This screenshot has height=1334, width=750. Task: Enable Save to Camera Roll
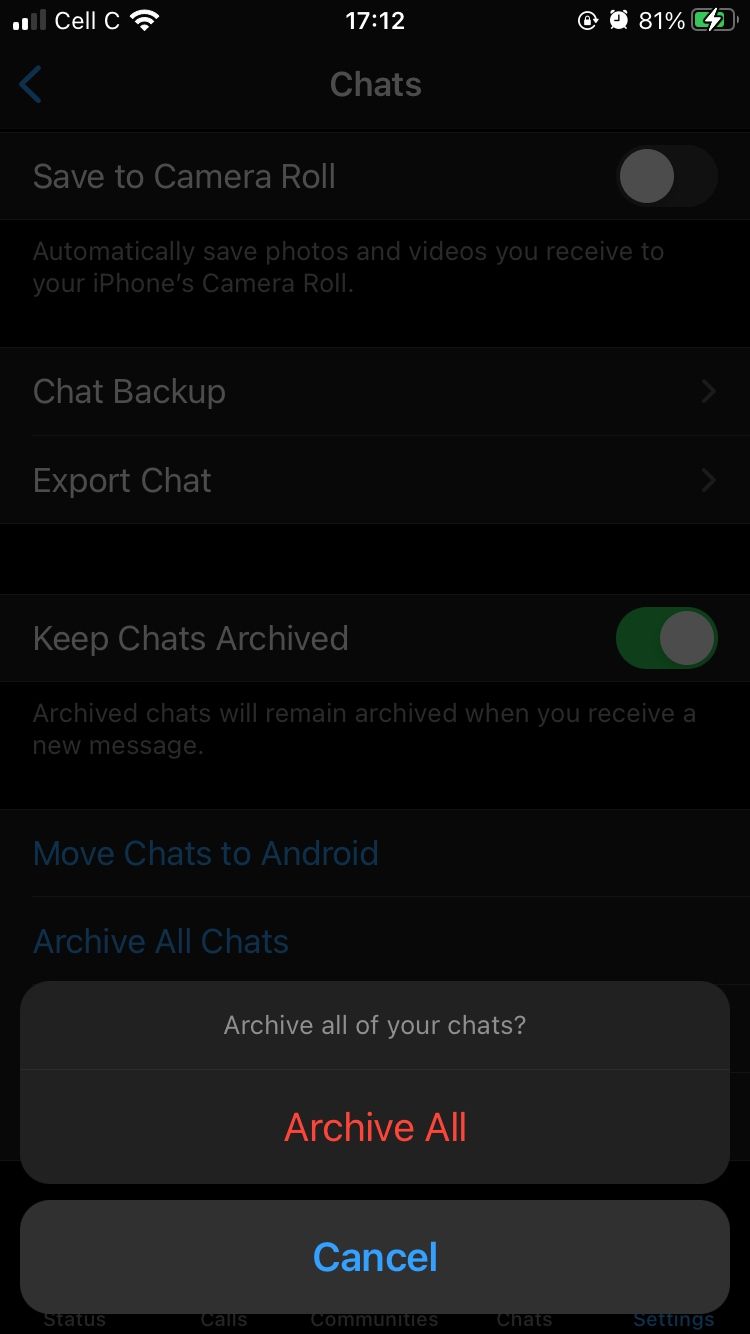coord(666,176)
